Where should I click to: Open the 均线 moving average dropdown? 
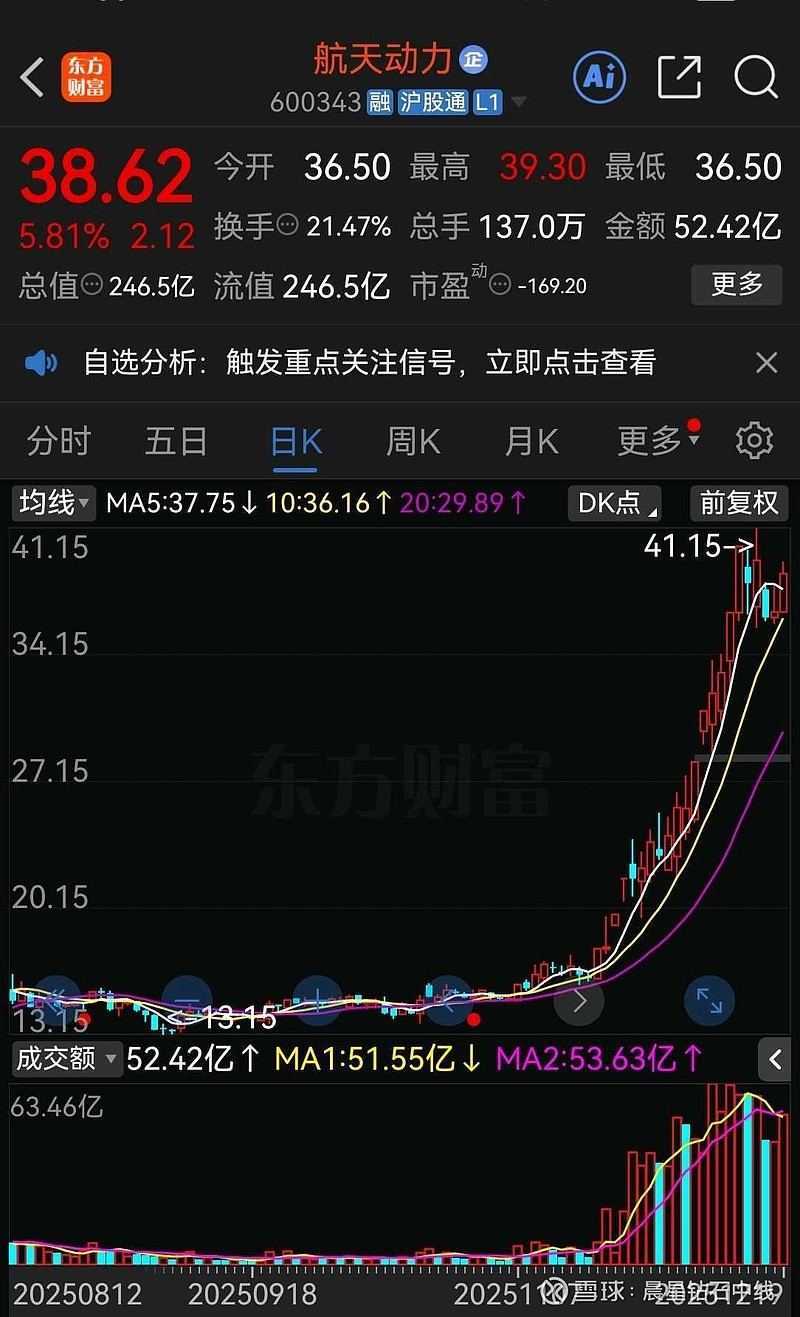coord(53,504)
